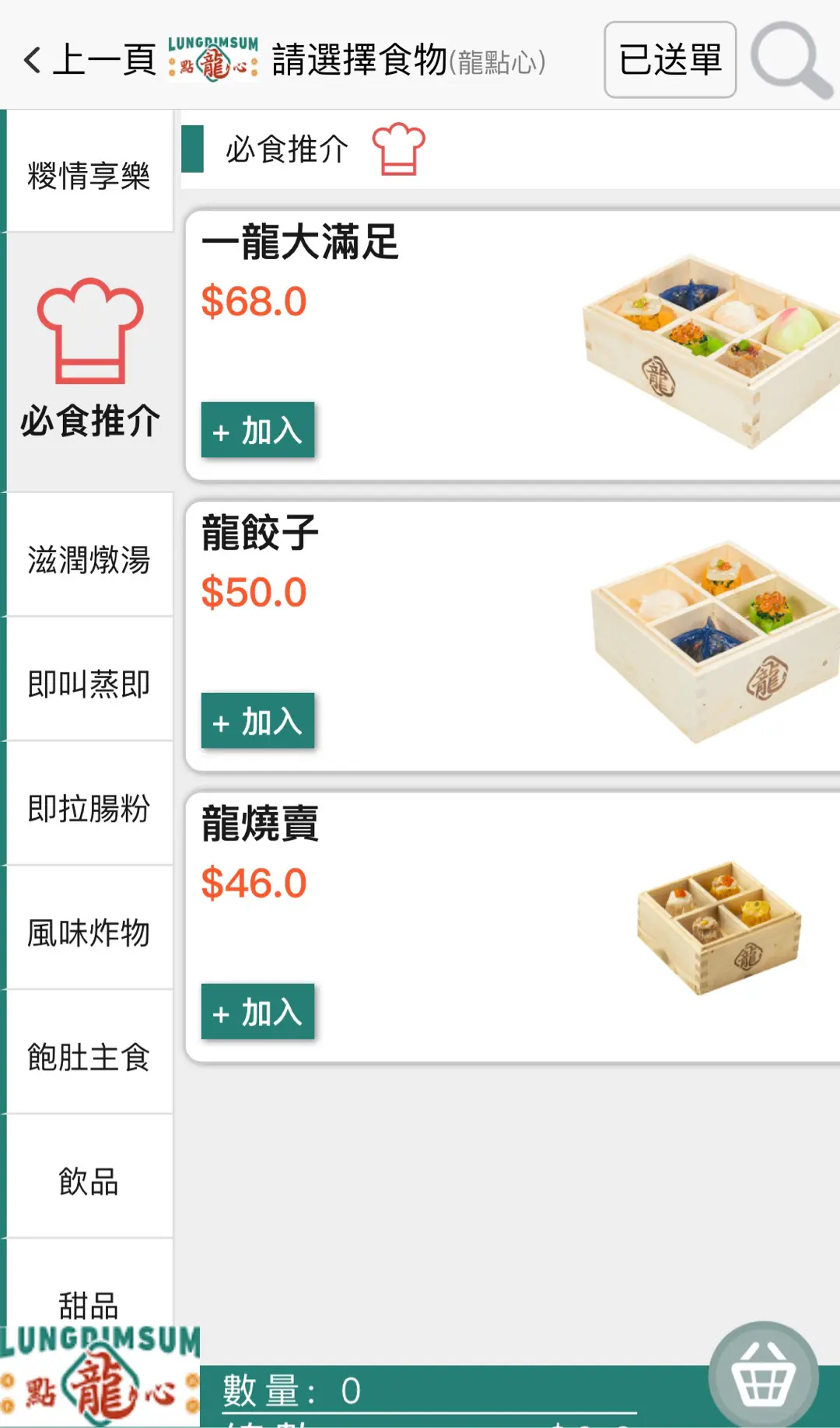The image size is (840, 1428).
Task: Select the 飽肚主食 category
Action: click(89, 1057)
